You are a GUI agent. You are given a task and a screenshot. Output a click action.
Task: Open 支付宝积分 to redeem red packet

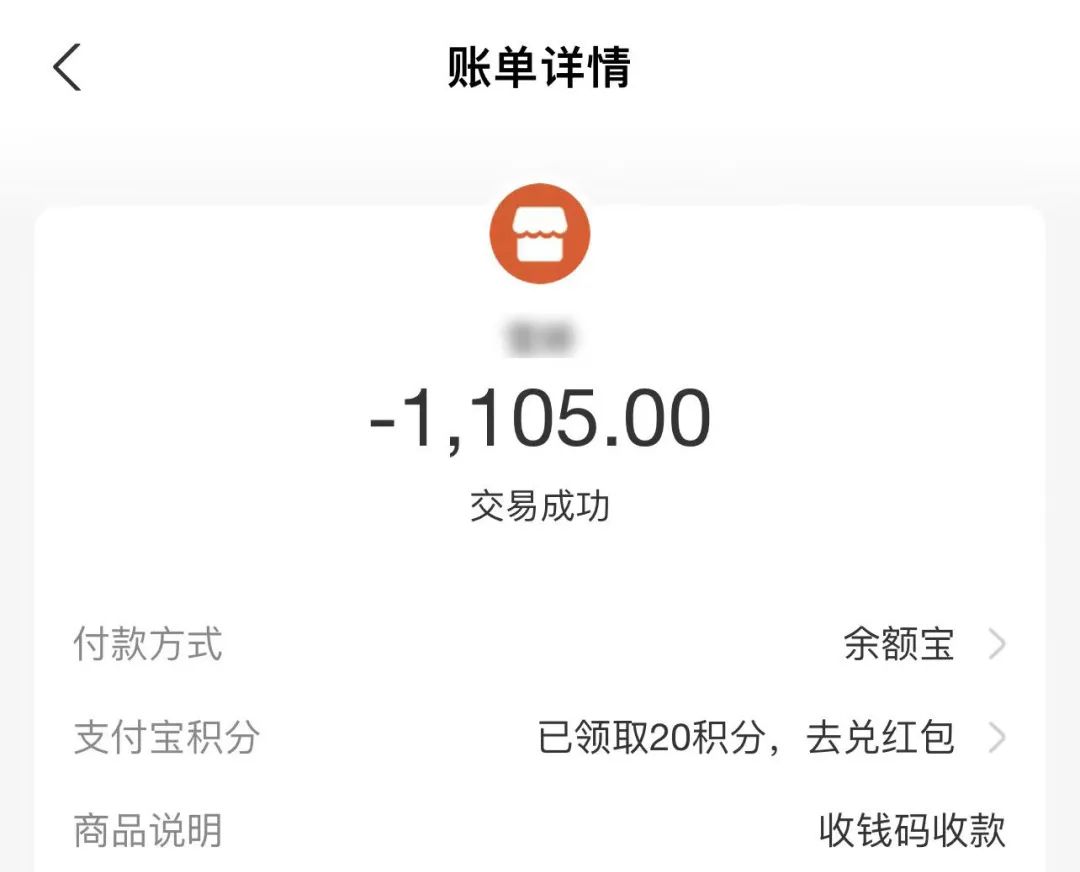(770, 739)
